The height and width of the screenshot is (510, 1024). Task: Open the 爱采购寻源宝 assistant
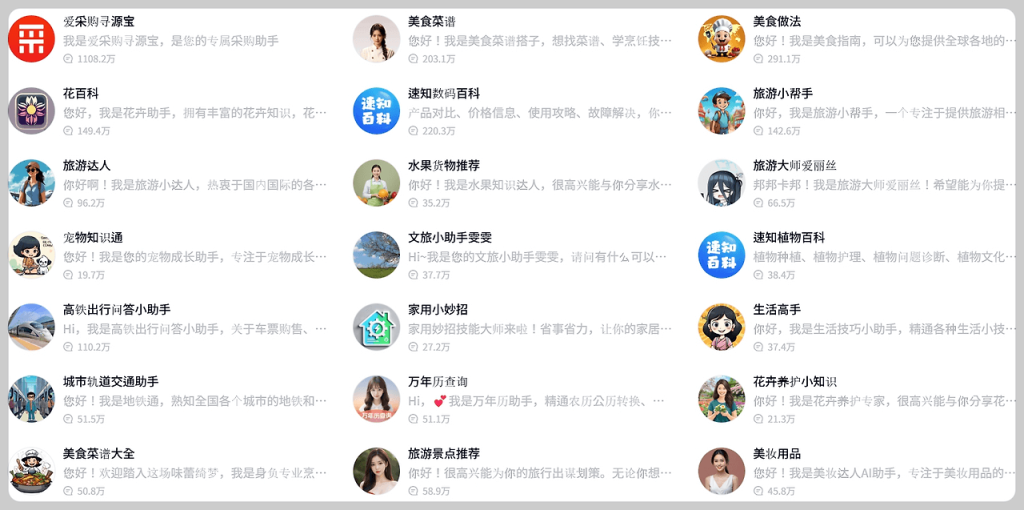click(99, 21)
